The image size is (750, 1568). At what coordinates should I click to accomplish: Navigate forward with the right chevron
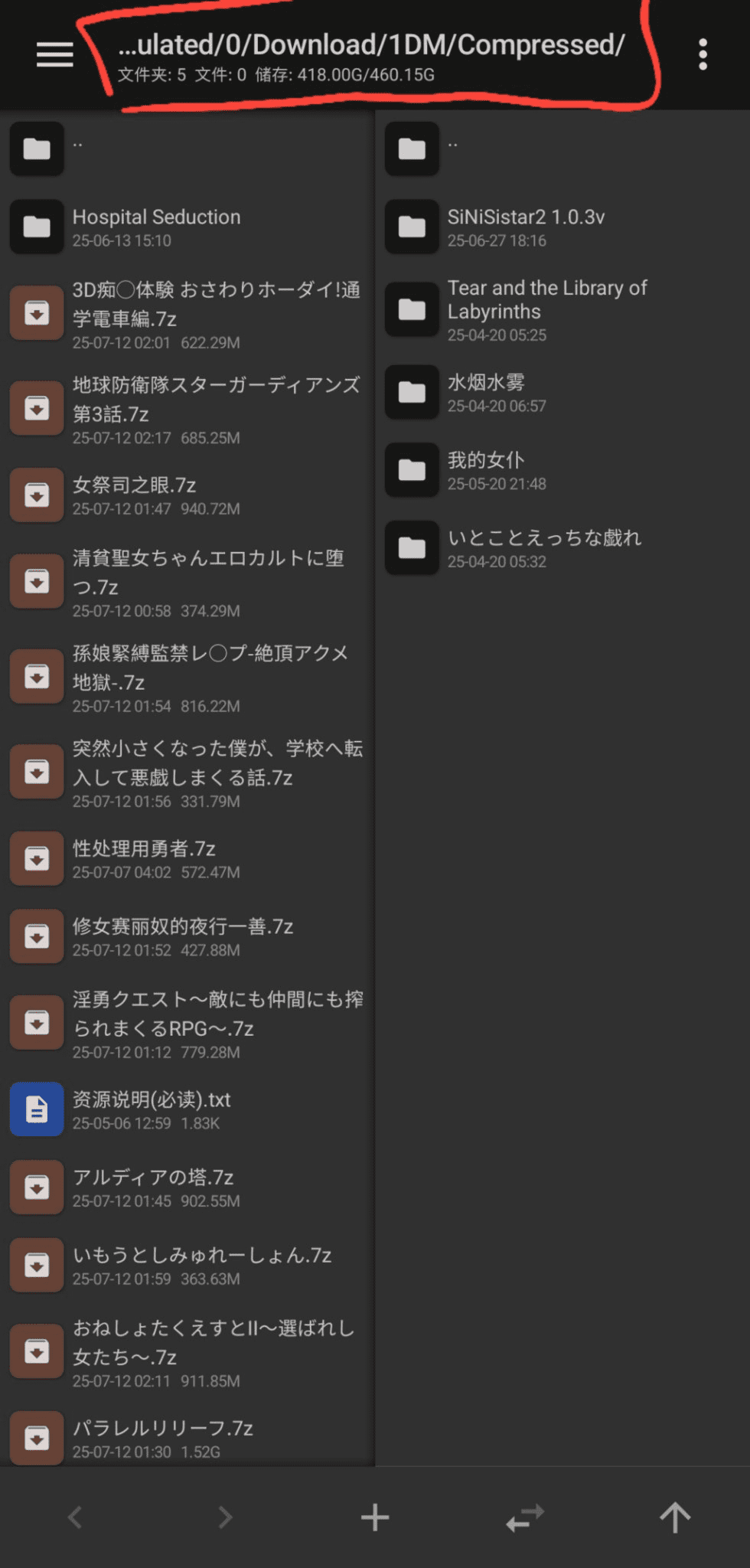click(x=225, y=1517)
